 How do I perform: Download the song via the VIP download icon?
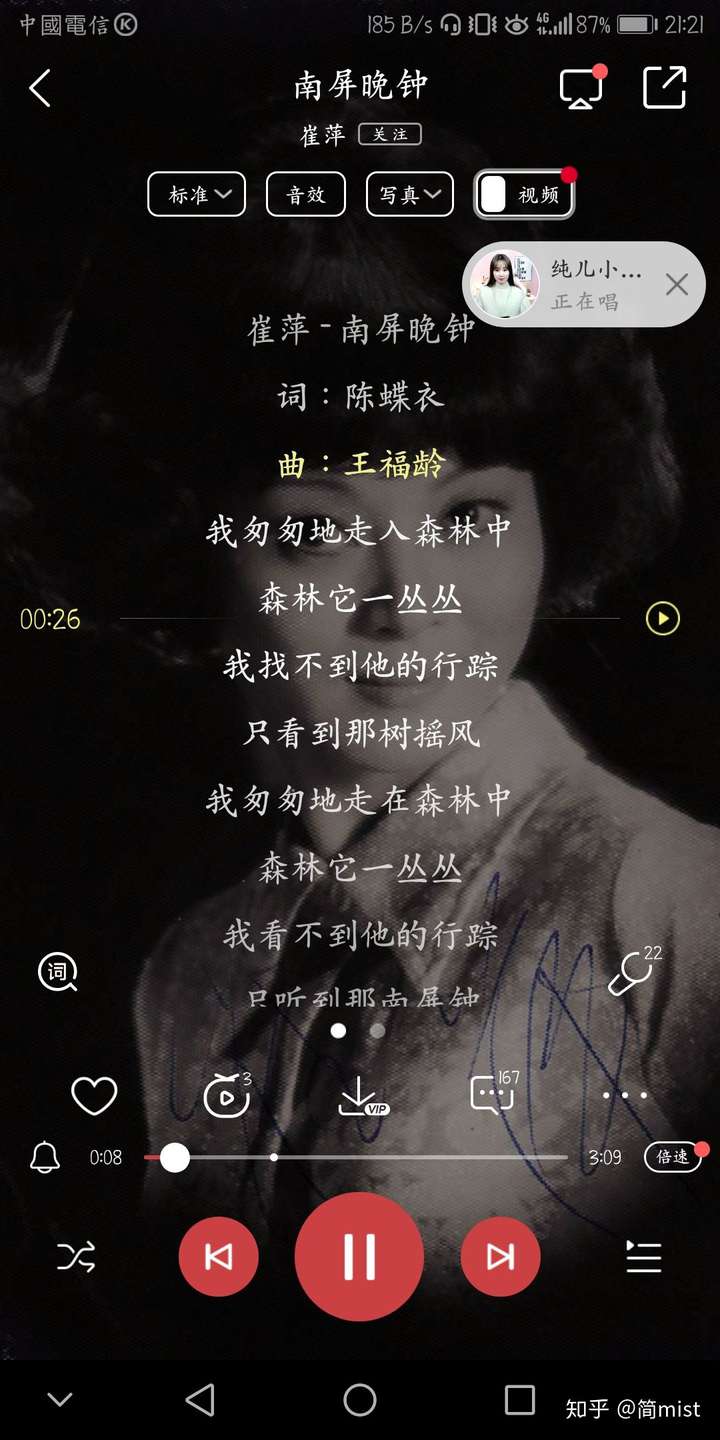tap(360, 1095)
